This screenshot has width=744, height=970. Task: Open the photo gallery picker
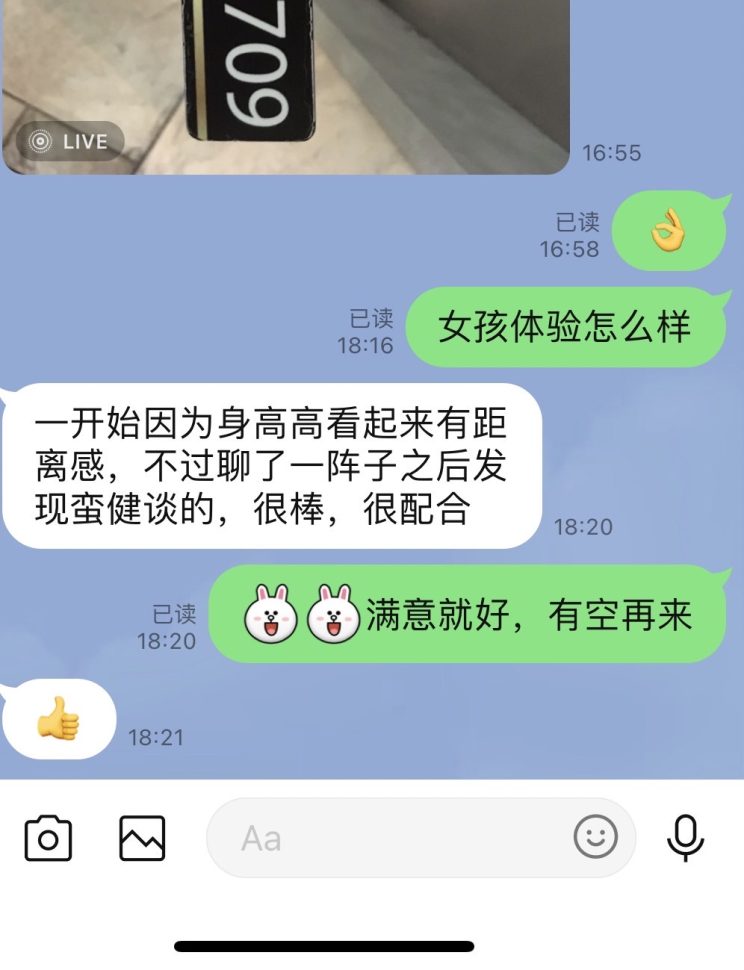pyautogui.click(x=142, y=838)
